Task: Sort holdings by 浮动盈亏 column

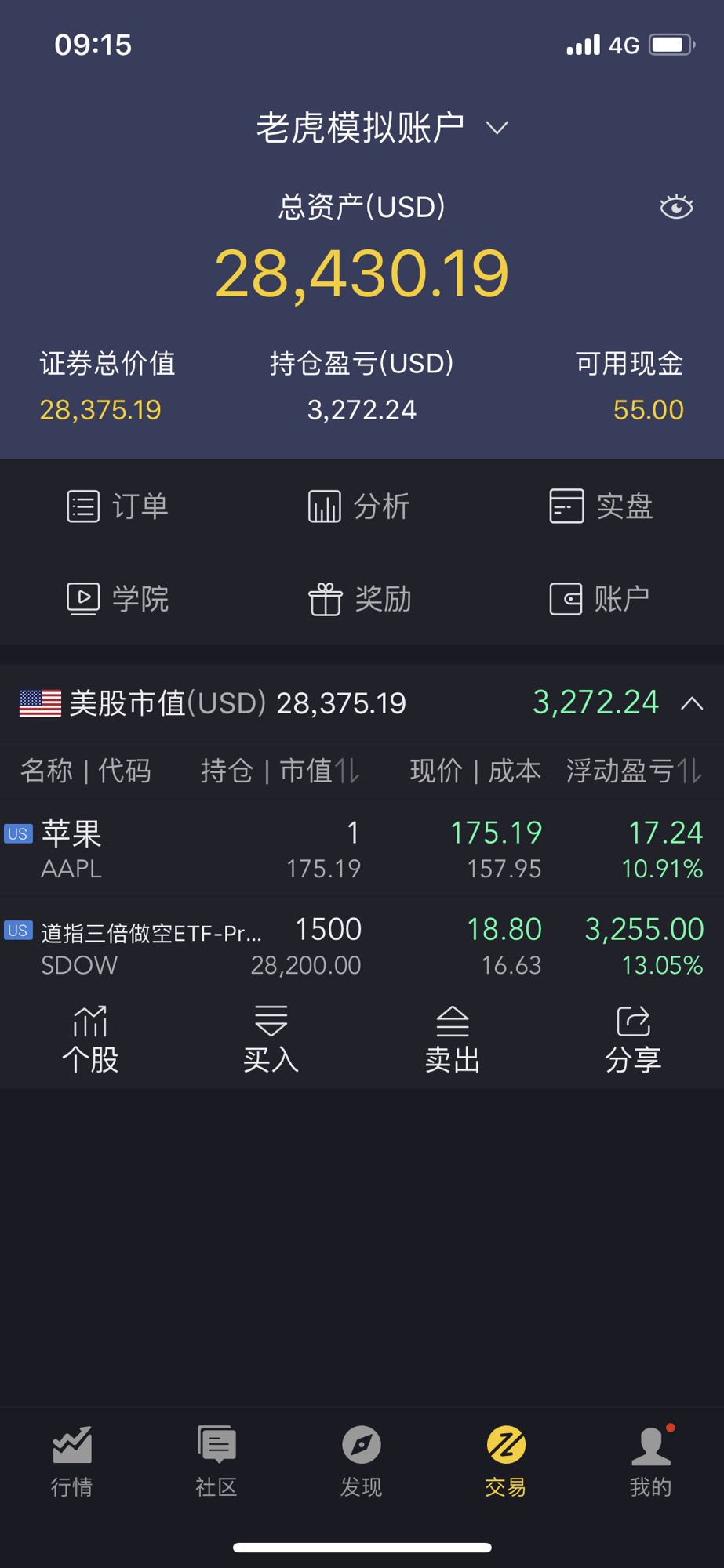Action: (x=634, y=771)
